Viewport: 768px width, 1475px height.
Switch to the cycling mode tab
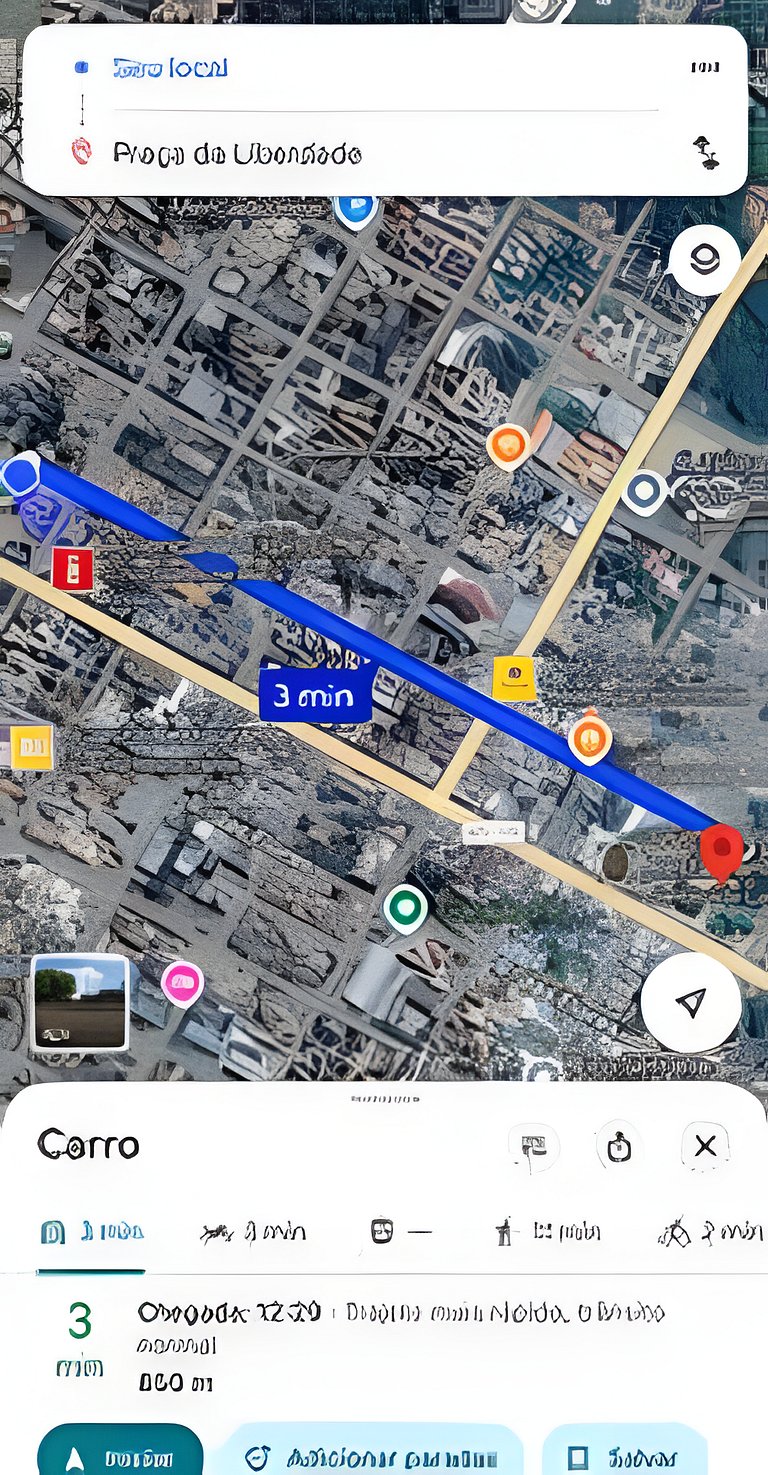710,1232
